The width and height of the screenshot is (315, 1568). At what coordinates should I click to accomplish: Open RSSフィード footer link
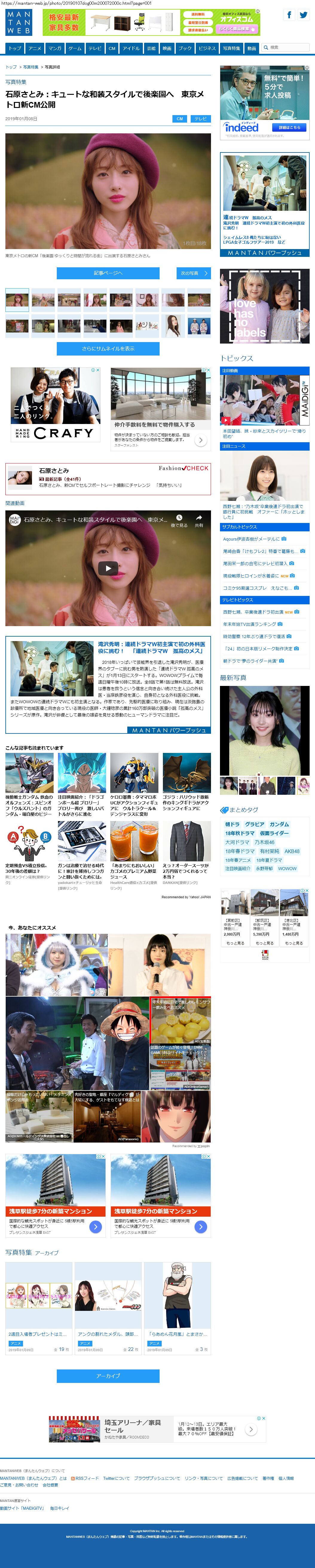(x=85, y=1478)
